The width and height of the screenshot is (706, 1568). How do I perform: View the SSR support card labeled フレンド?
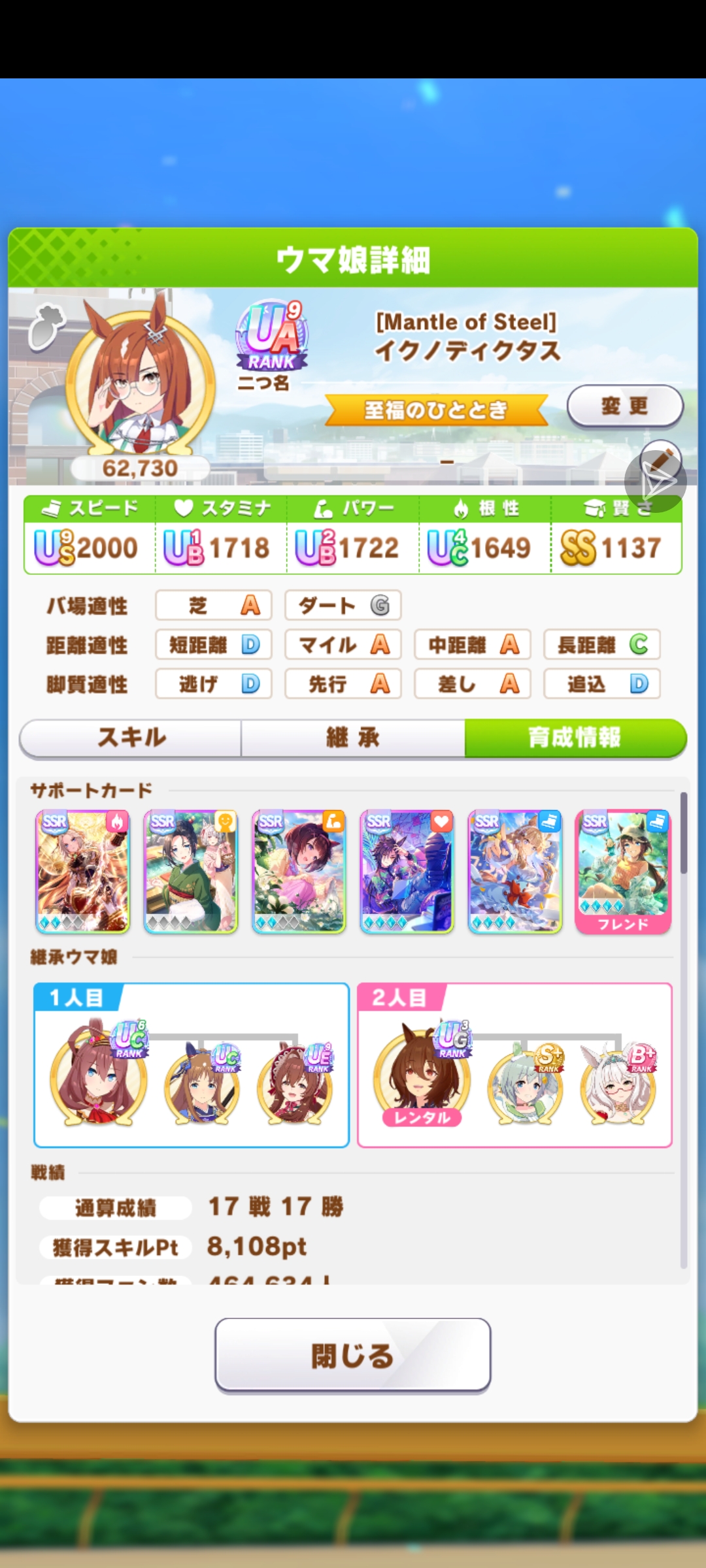tap(623, 872)
